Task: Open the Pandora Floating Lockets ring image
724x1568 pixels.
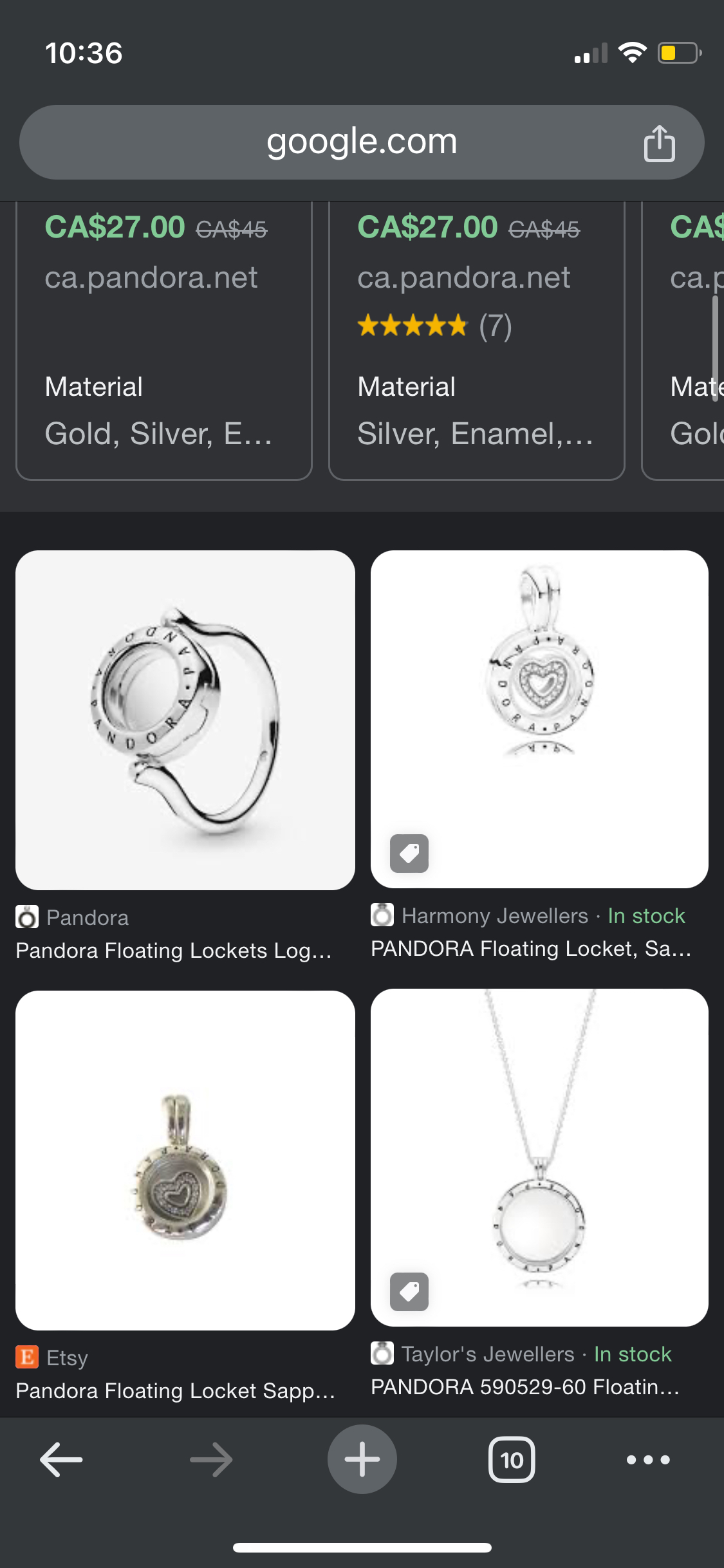Action: (185, 720)
